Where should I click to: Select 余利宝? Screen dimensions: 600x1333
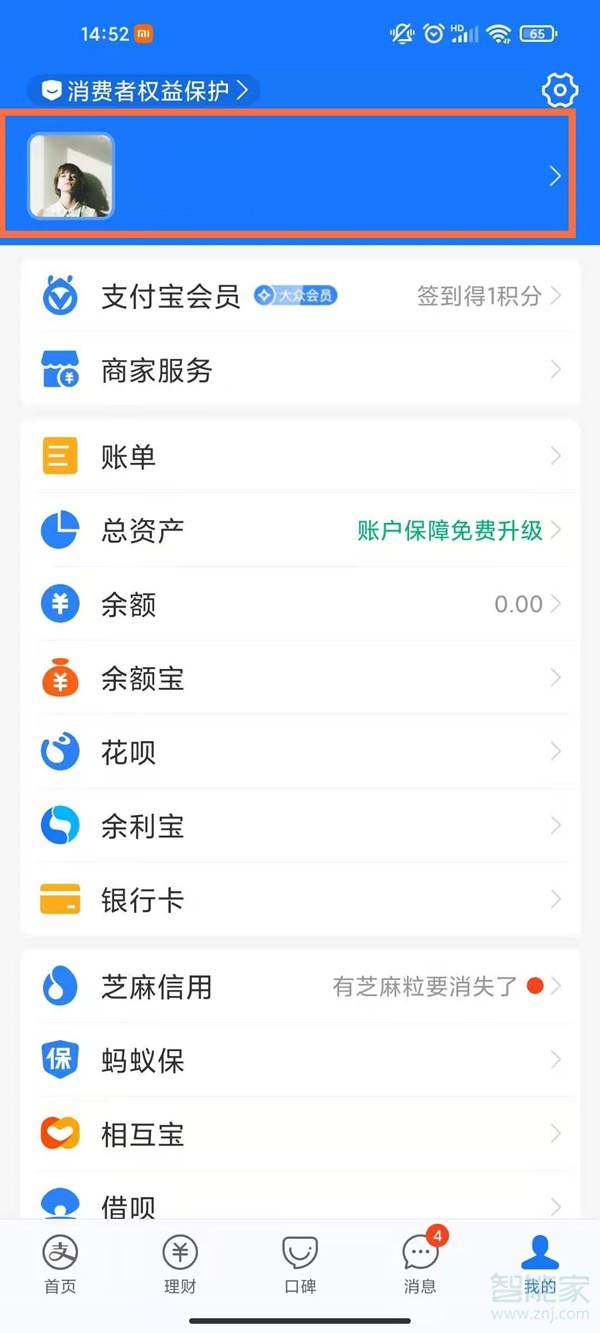point(300,826)
